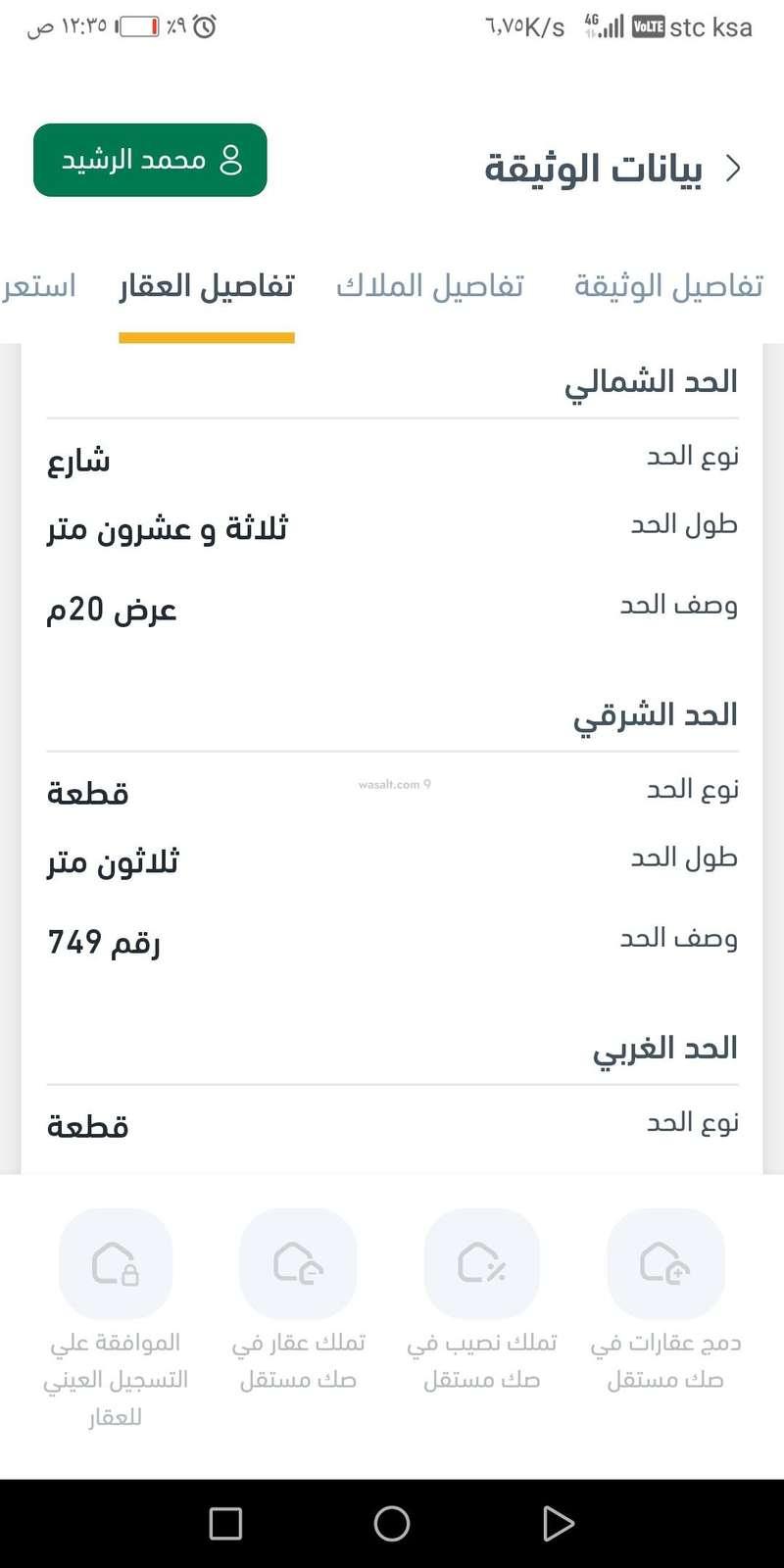Switch to the تفاصيل الوثيقة tab
The width and height of the screenshot is (784, 1568).
click(x=668, y=286)
